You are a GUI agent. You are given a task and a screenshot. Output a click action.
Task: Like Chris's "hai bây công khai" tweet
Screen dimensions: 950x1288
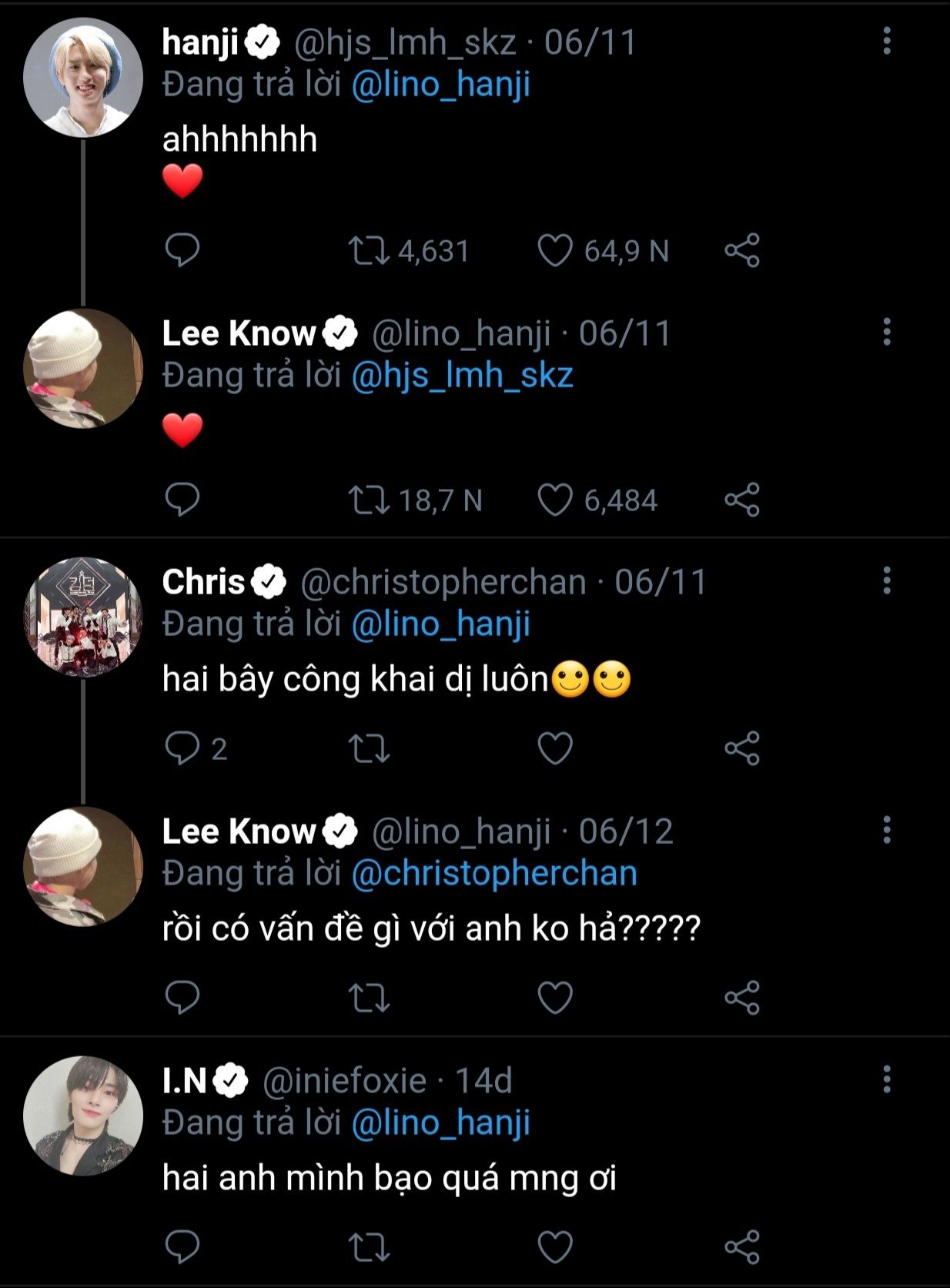point(555,748)
